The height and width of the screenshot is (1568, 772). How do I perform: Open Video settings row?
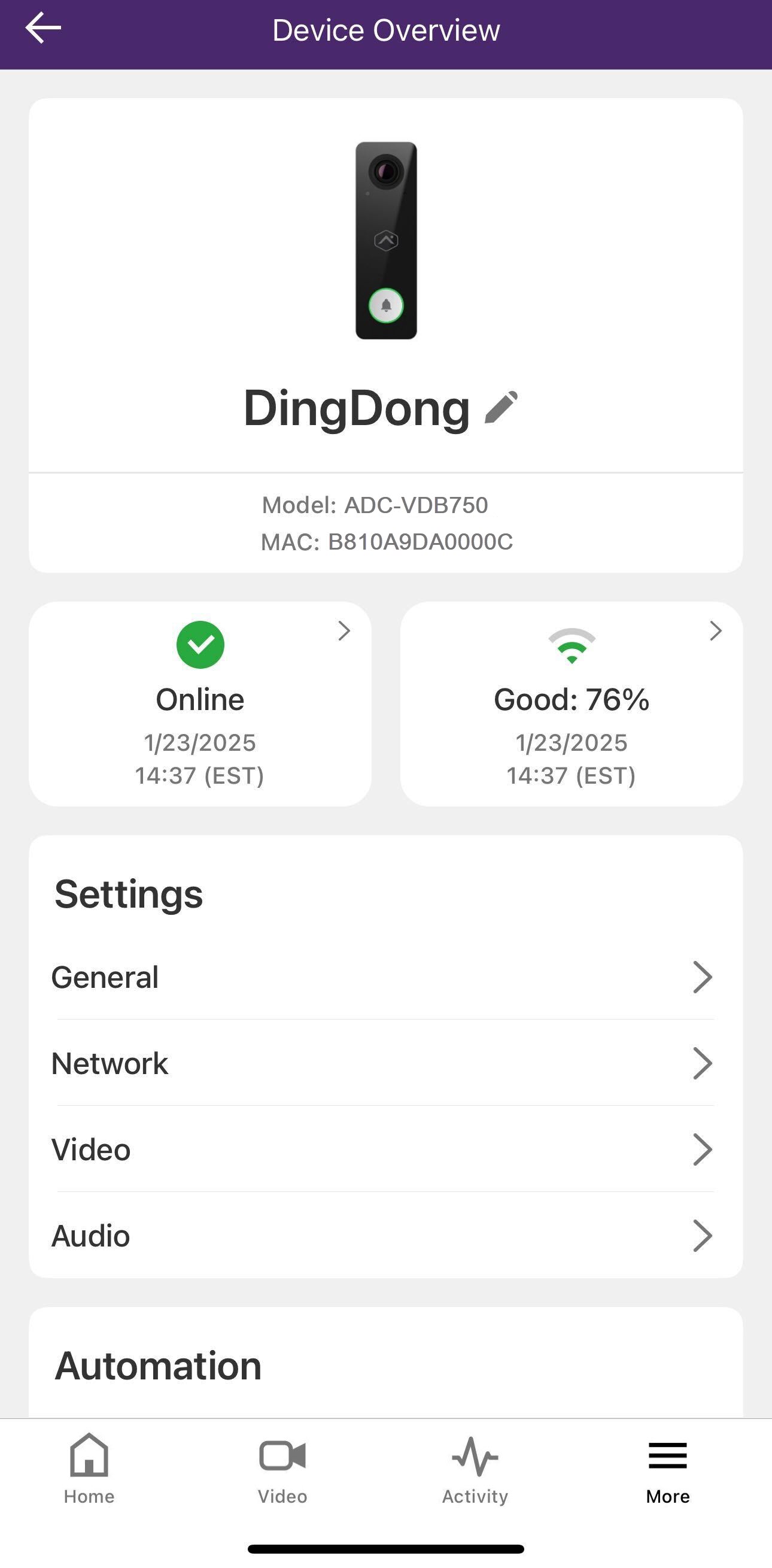(x=384, y=1150)
